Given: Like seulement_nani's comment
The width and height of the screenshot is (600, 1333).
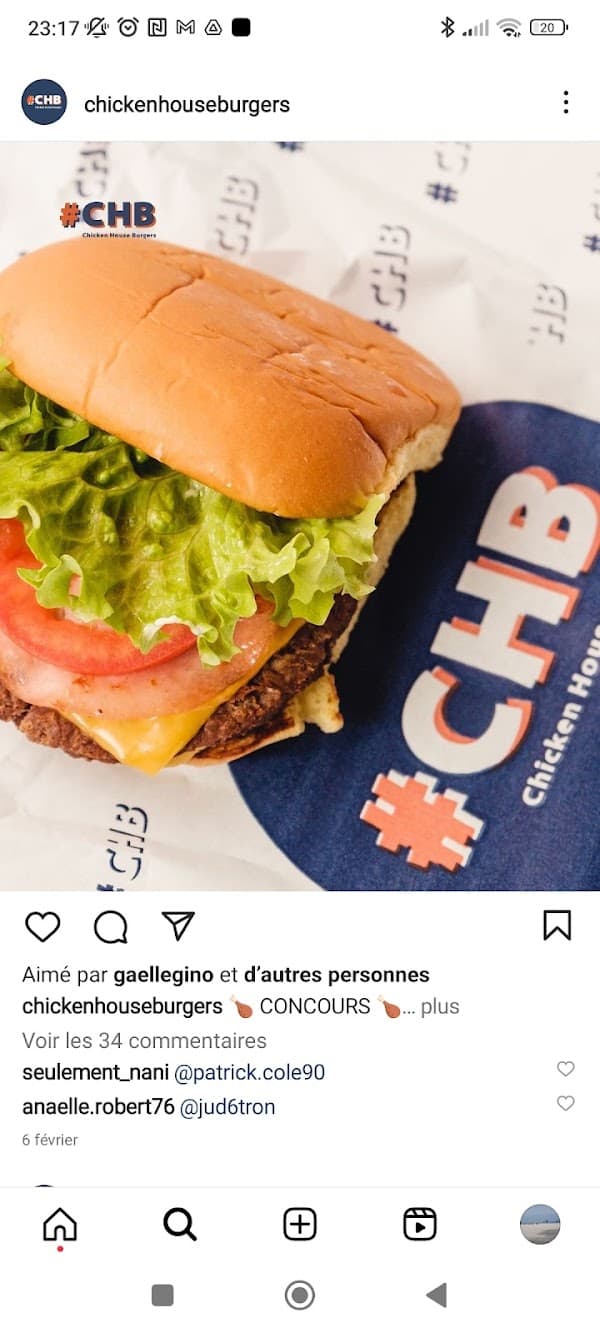Looking at the screenshot, I should tap(566, 1069).
